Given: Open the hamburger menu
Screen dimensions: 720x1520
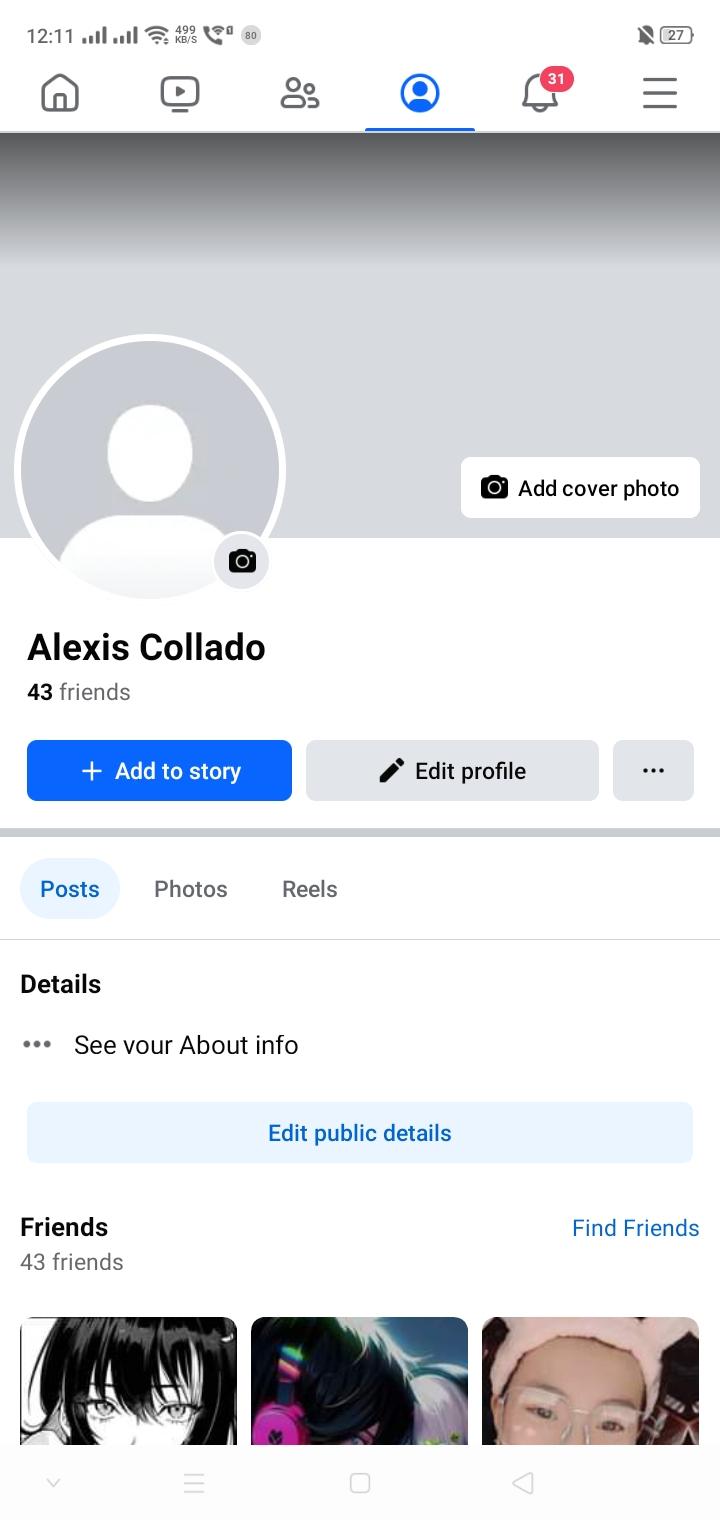Looking at the screenshot, I should click(659, 94).
